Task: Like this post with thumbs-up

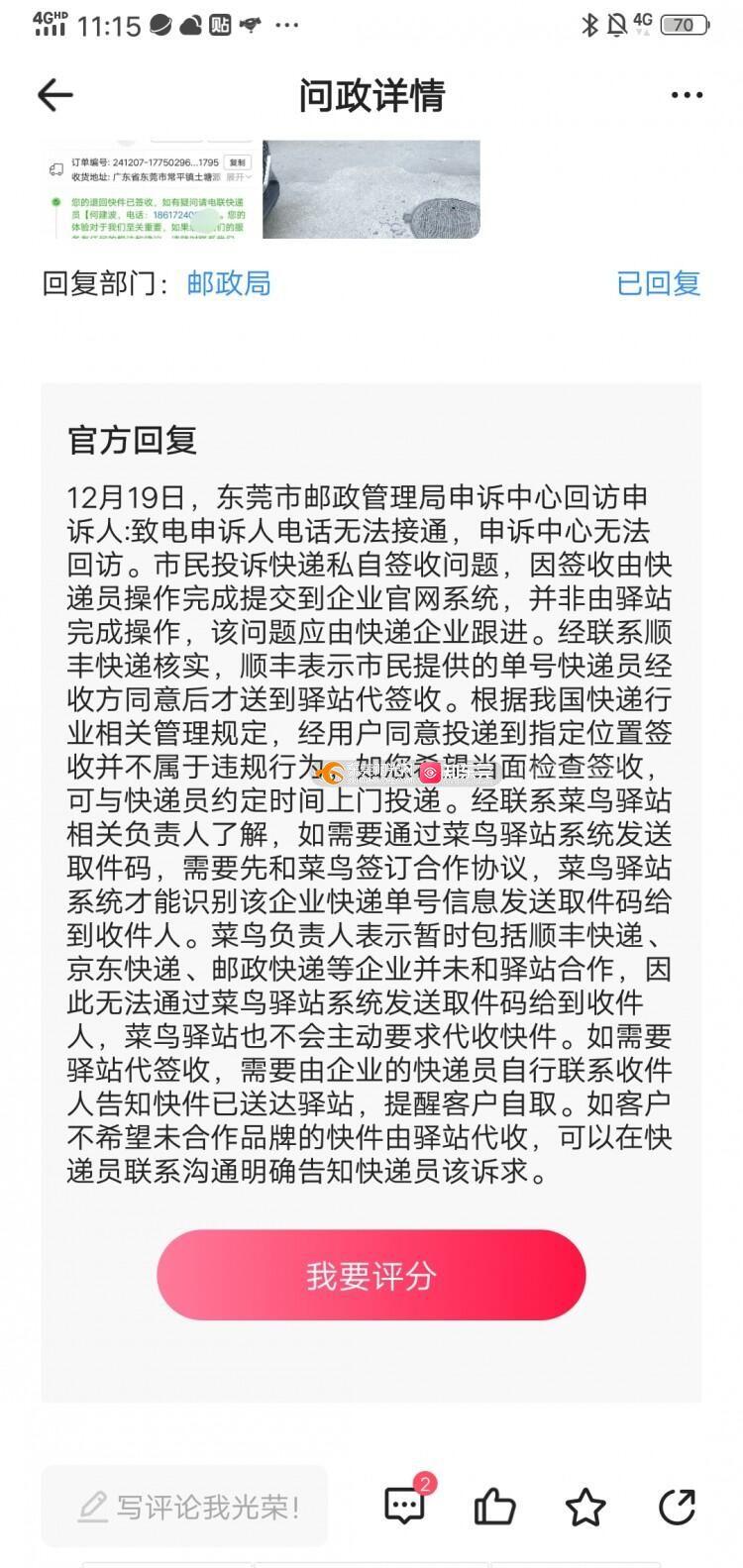Action: click(x=494, y=1507)
